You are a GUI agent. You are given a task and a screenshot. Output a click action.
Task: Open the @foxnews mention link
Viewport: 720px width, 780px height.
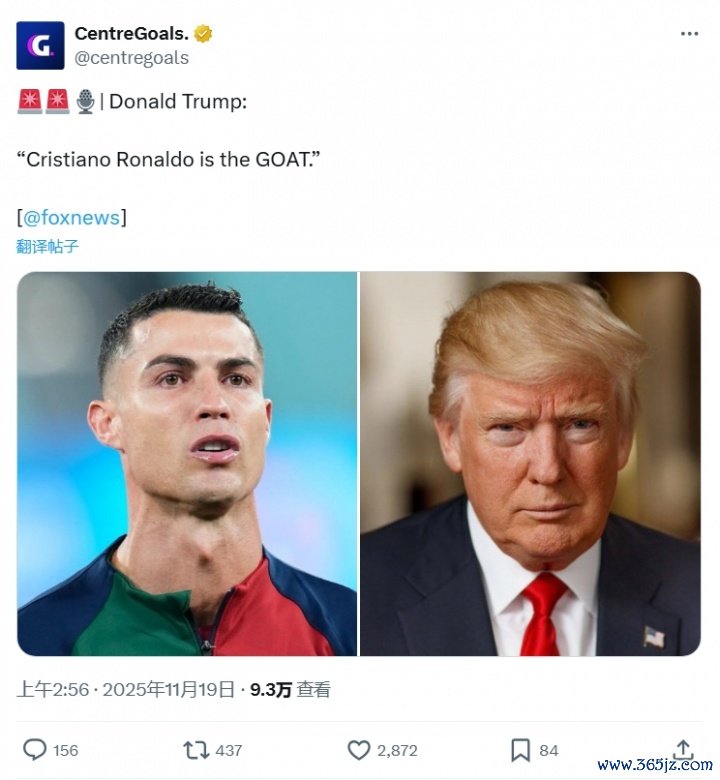71,217
